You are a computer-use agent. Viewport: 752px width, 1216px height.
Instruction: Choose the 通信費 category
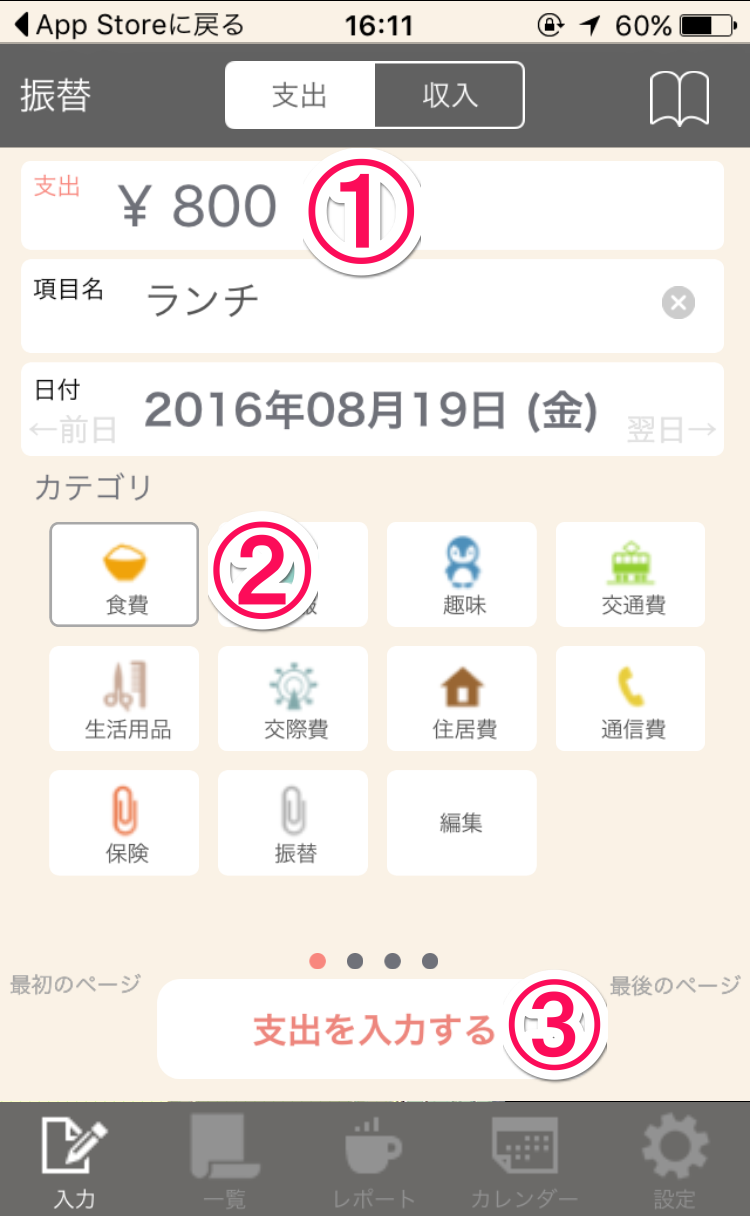click(631, 699)
